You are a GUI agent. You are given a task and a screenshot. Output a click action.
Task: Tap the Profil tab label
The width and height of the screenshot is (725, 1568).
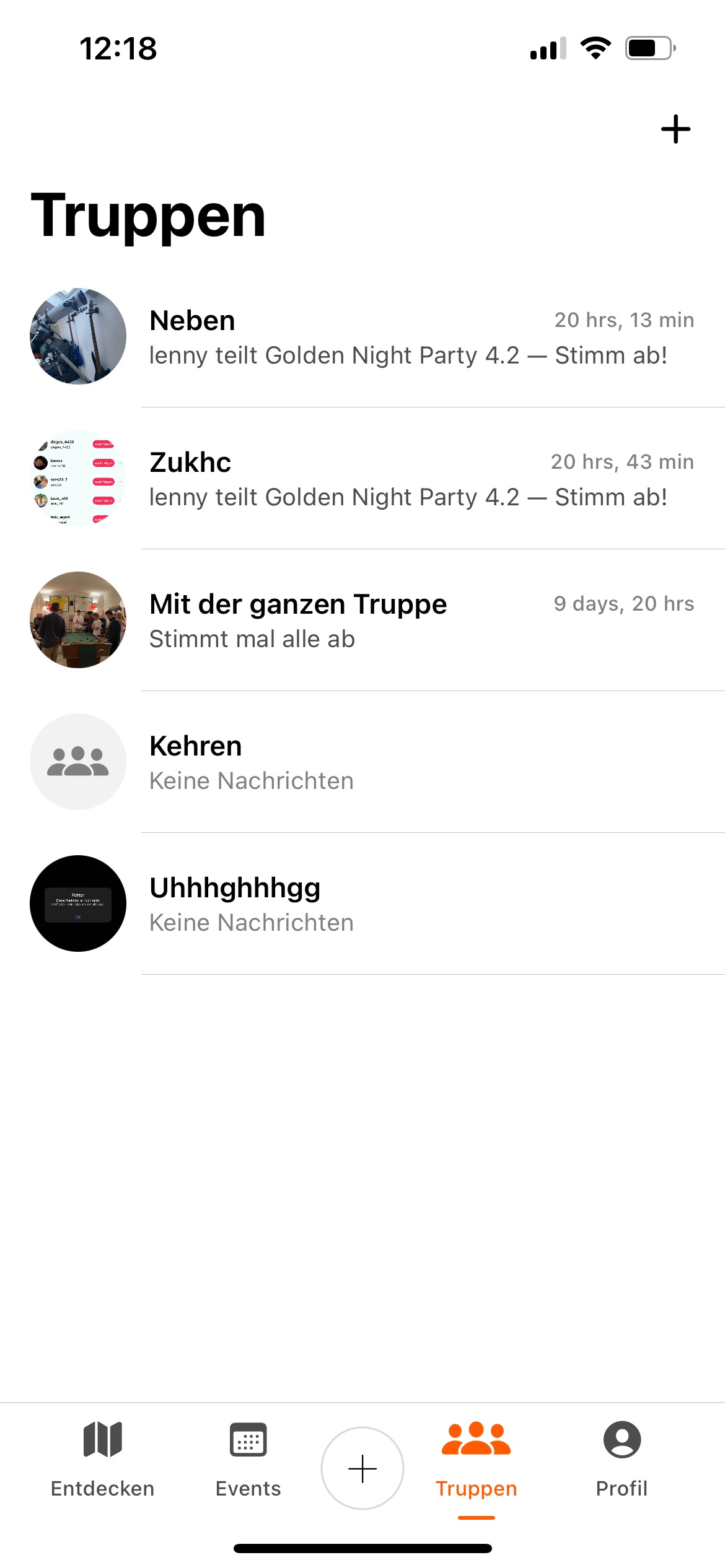622,1489
